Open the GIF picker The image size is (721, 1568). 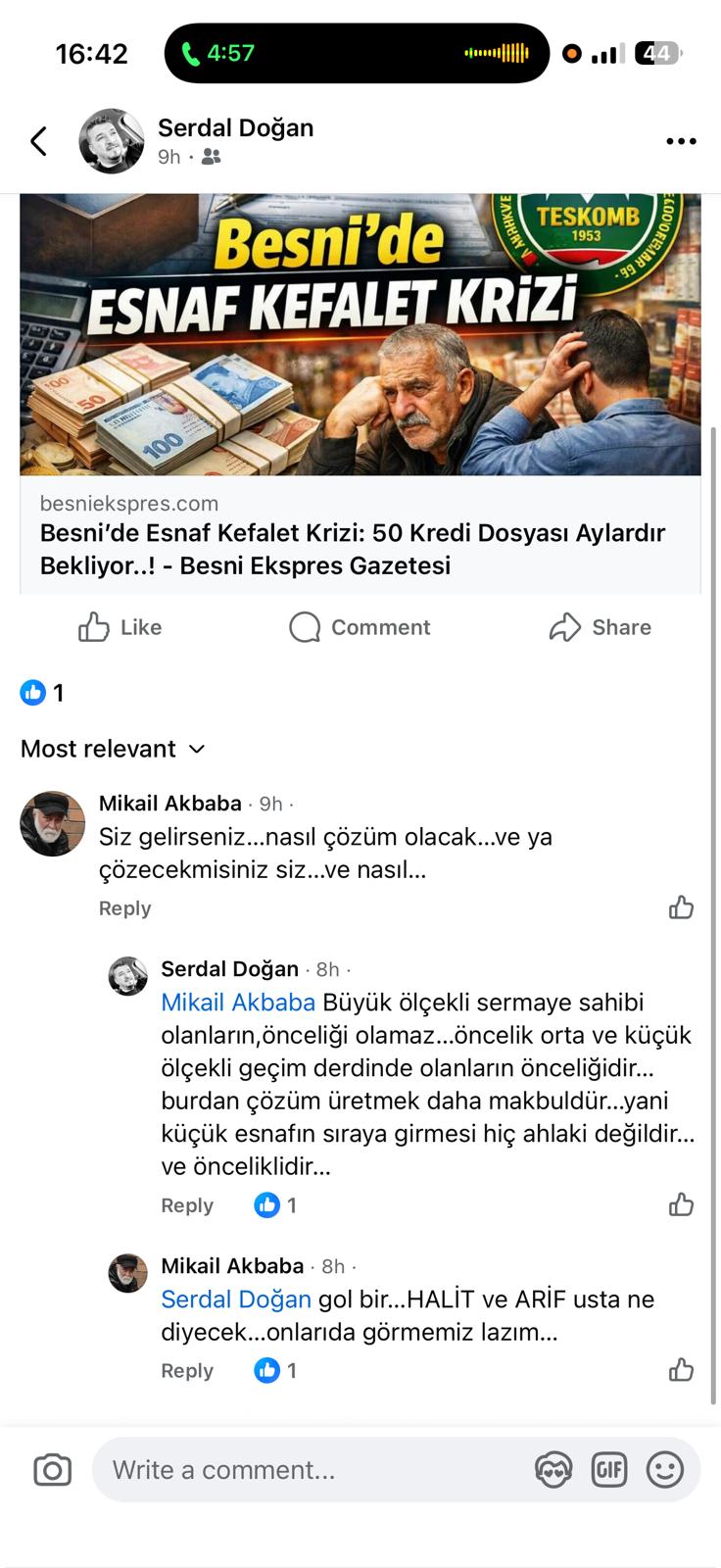[x=609, y=1470]
